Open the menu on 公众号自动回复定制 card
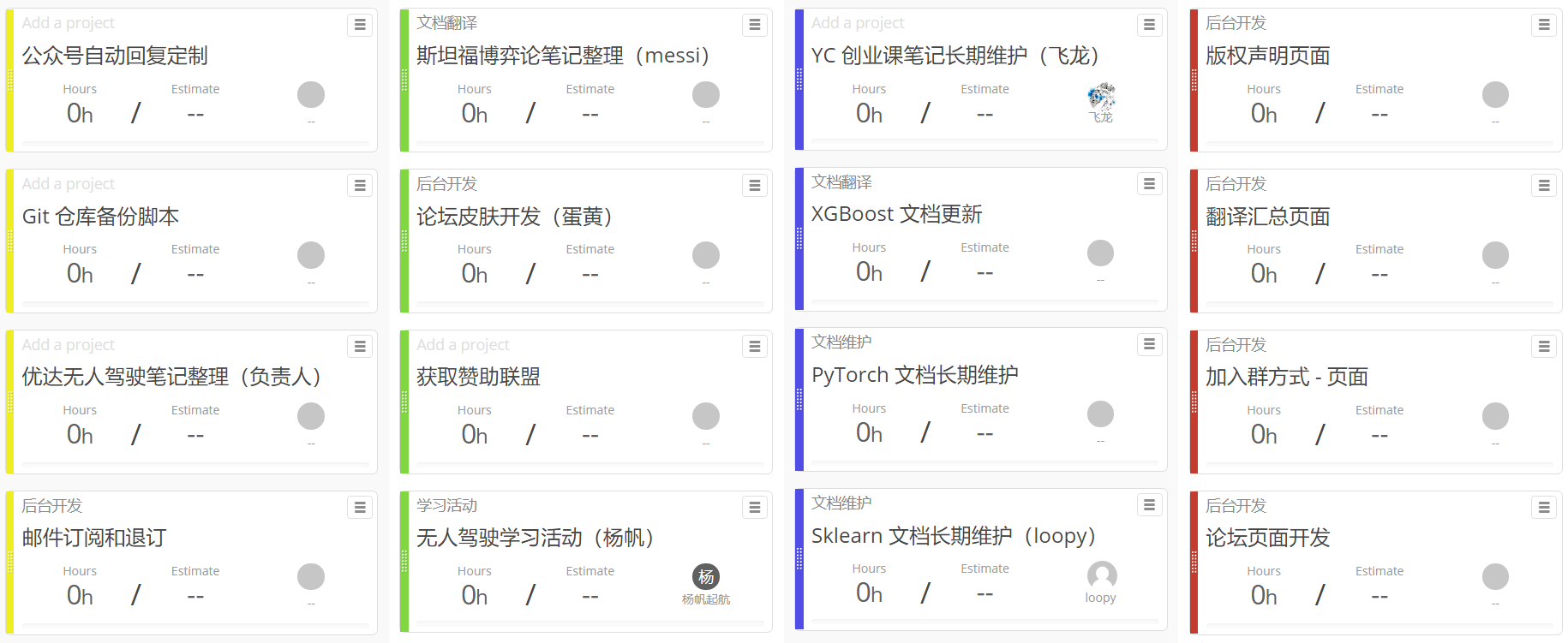The height and width of the screenshot is (643, 1568). (360, 25)
